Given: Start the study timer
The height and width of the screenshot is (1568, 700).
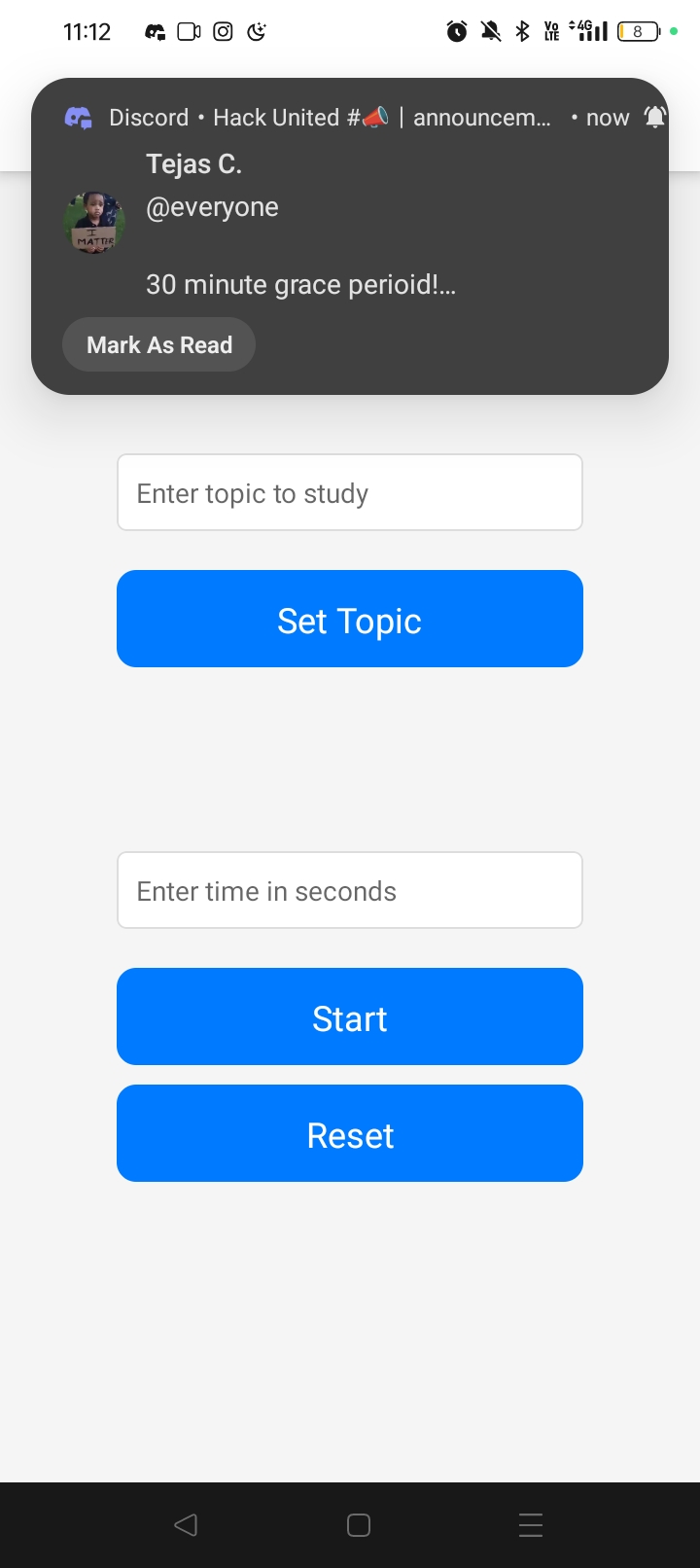Looking at the screenshot, I should pos(350,1017).
